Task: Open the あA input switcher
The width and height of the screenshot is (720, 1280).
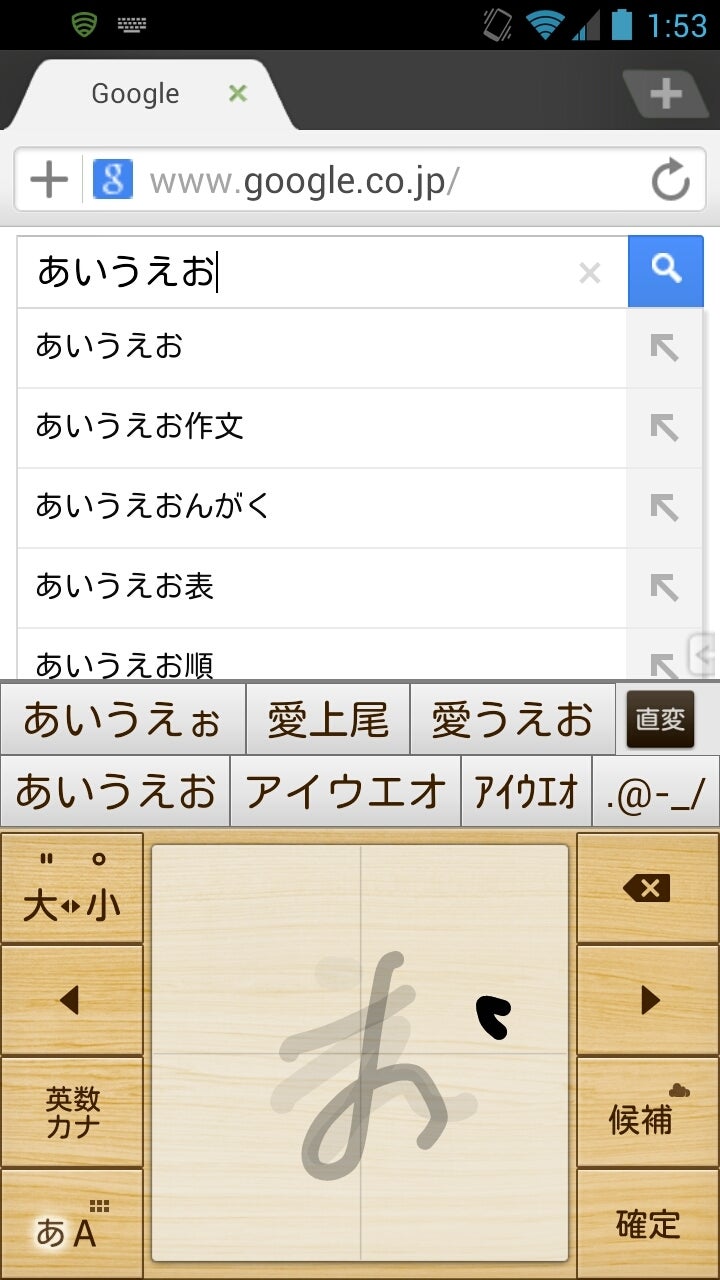Action: [x=72, y=1224]
